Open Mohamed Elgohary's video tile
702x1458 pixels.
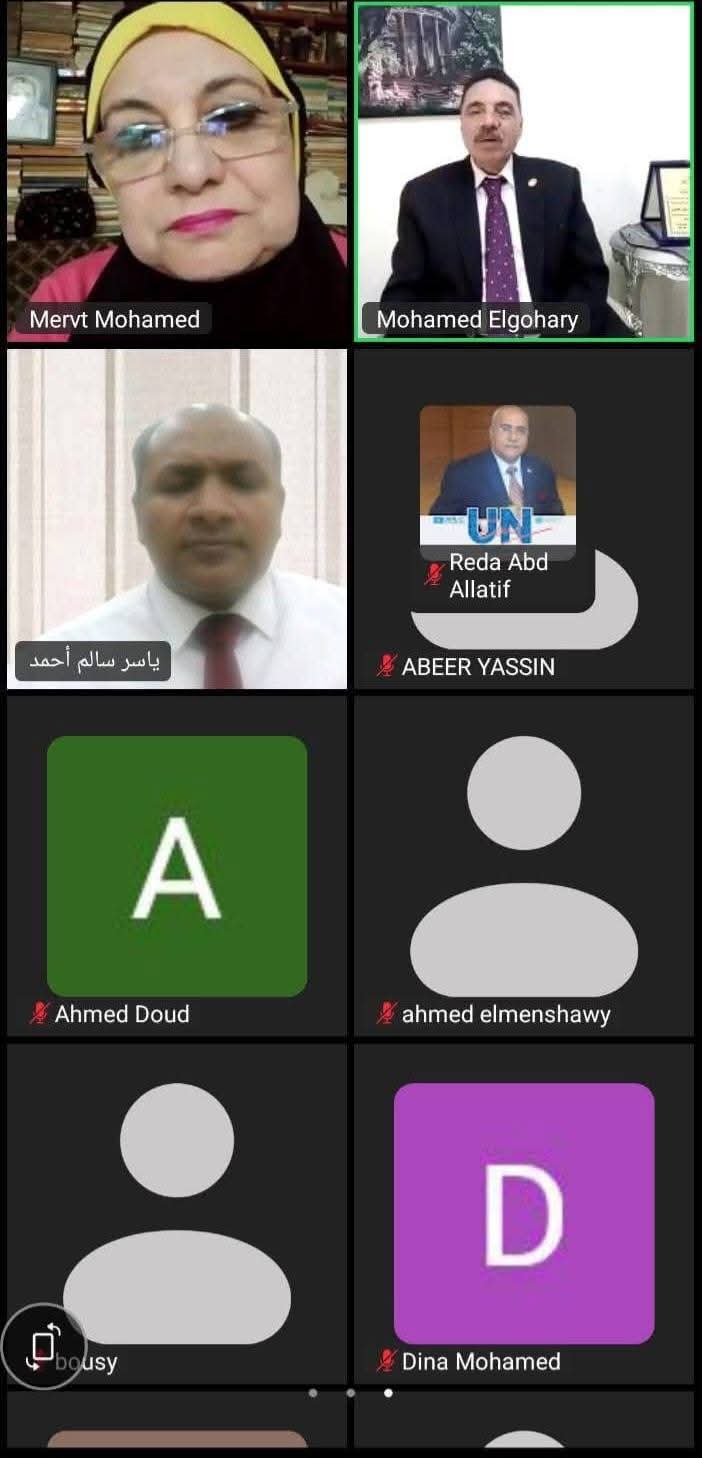[x=524, y=170]
